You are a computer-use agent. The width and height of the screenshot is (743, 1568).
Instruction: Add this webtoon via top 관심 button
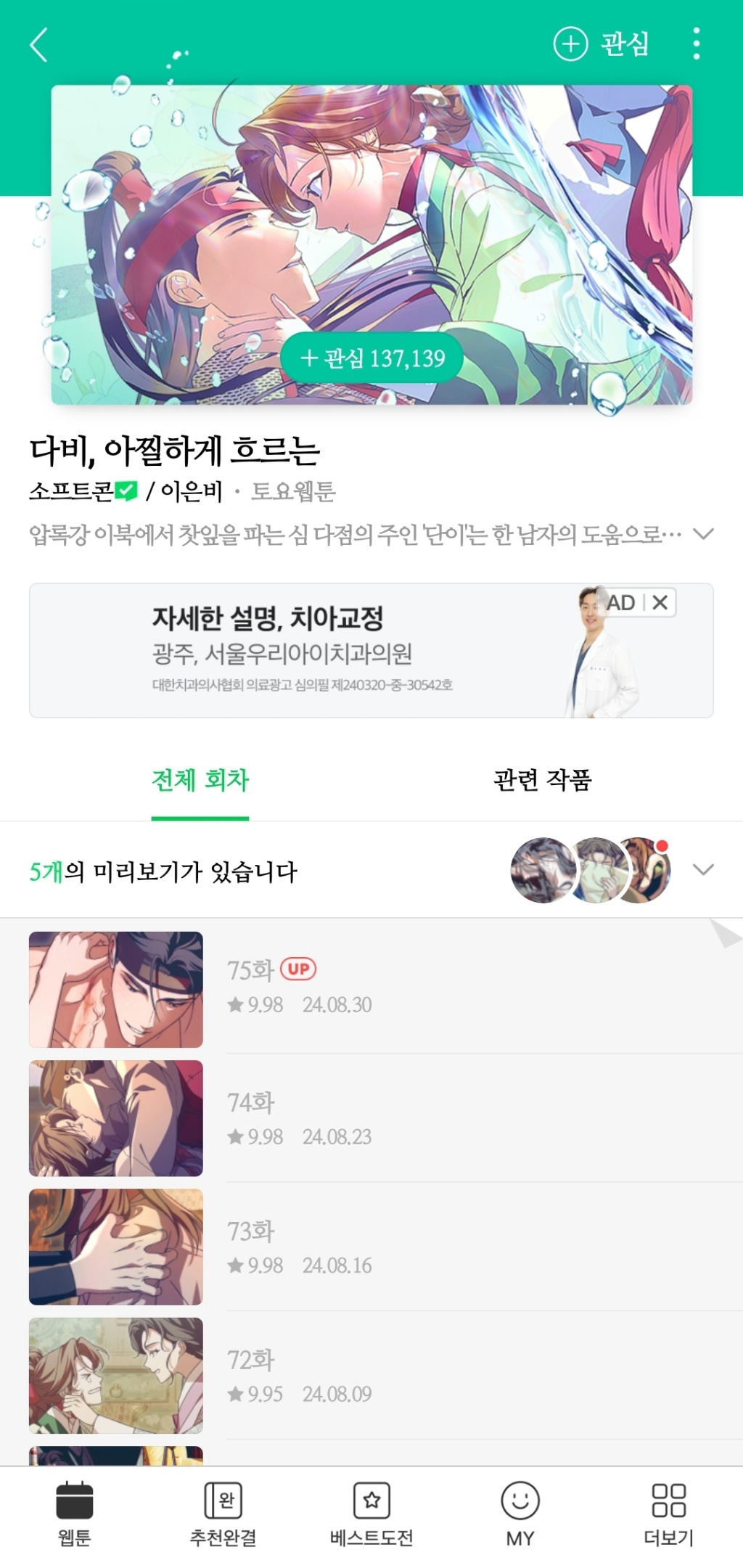602,44
